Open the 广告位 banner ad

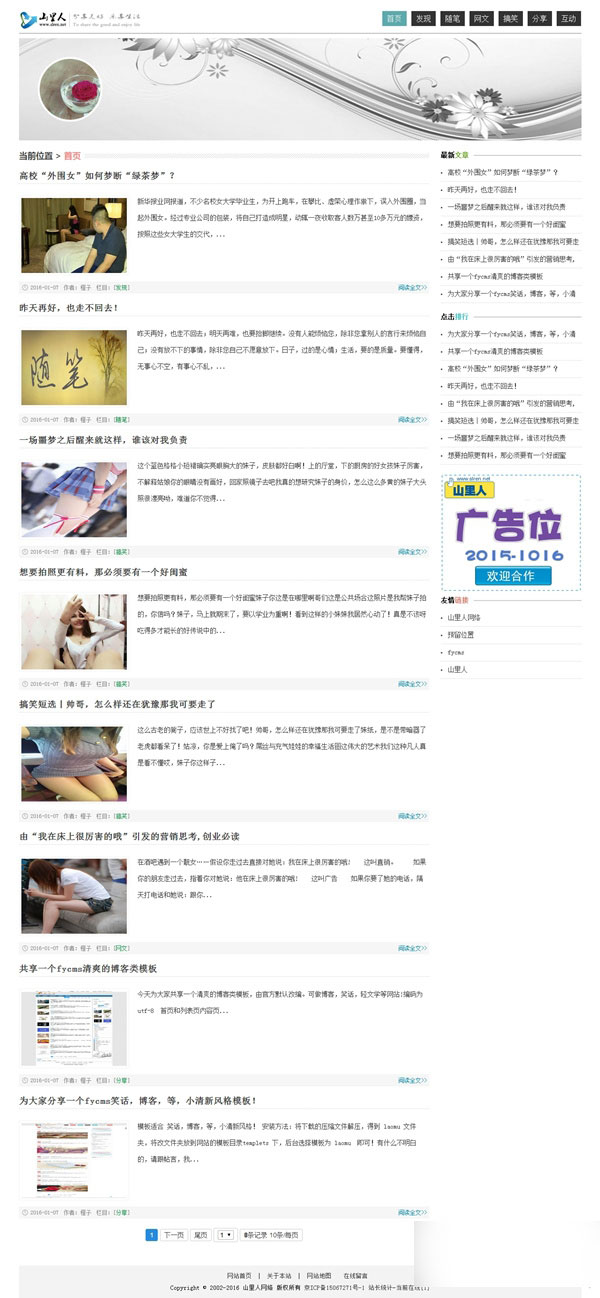tap(511, 531)
